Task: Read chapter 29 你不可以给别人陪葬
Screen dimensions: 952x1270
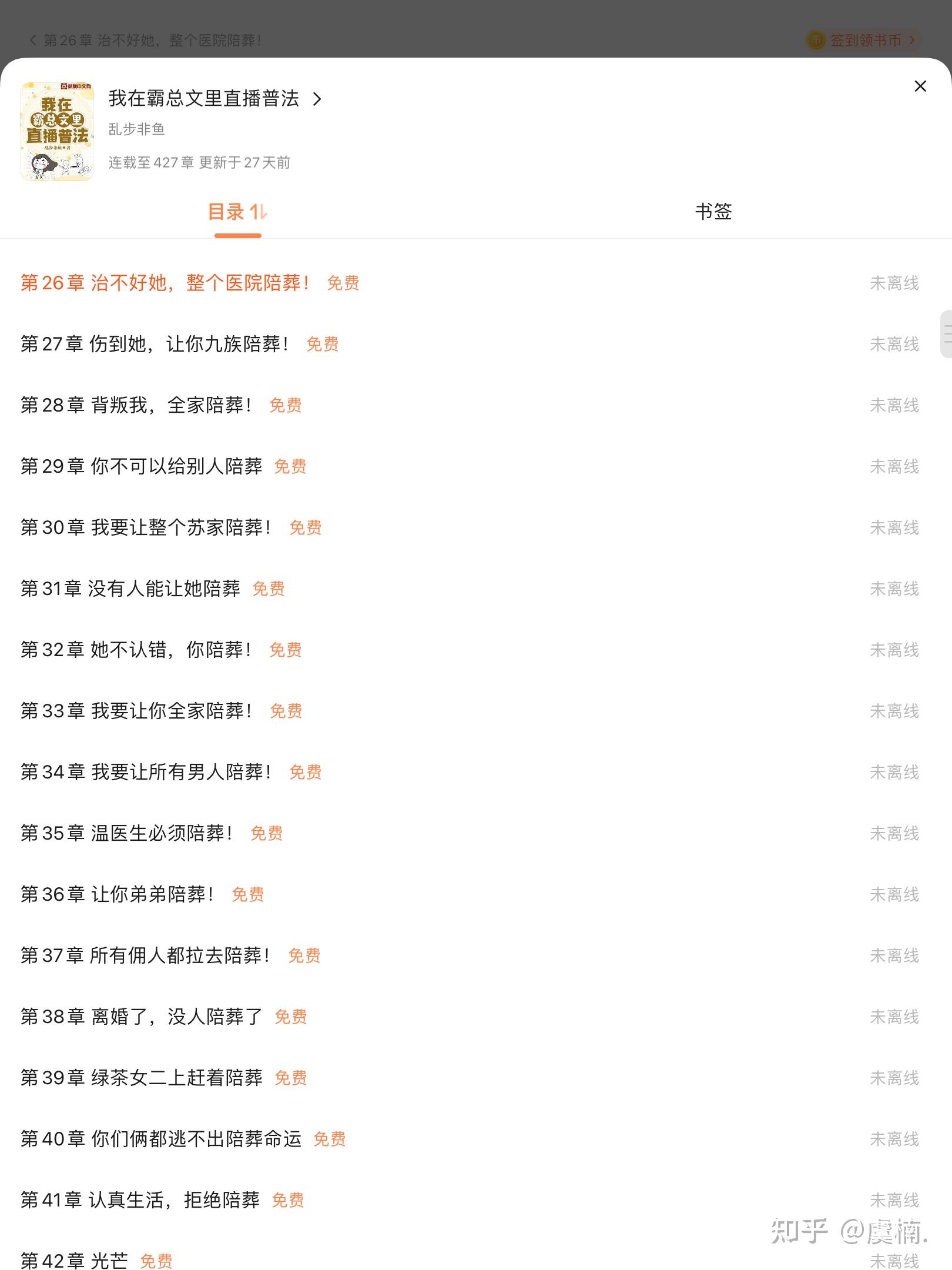Action: point(476,466)
